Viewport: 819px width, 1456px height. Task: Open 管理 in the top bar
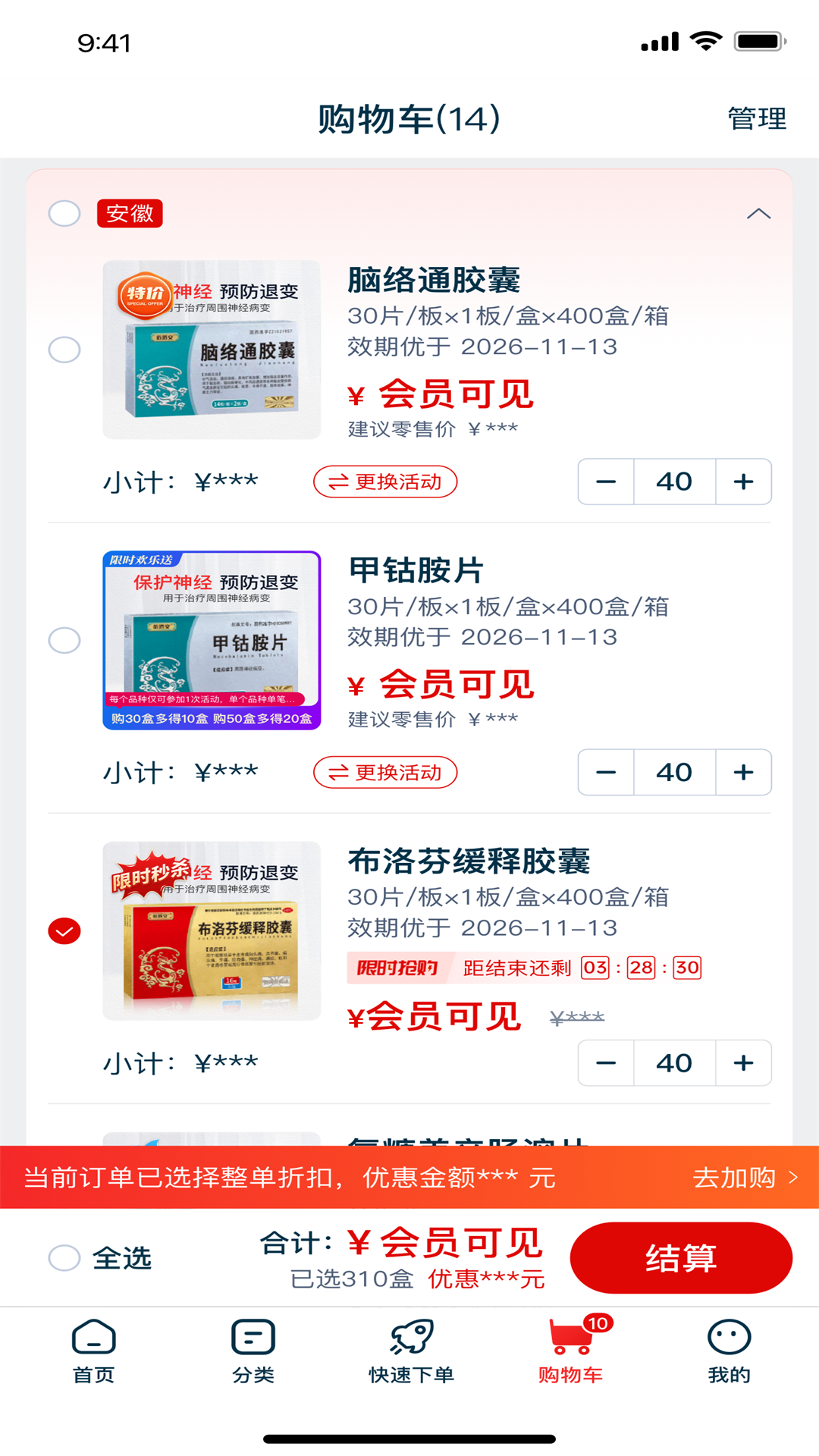[x=757, y=118]
